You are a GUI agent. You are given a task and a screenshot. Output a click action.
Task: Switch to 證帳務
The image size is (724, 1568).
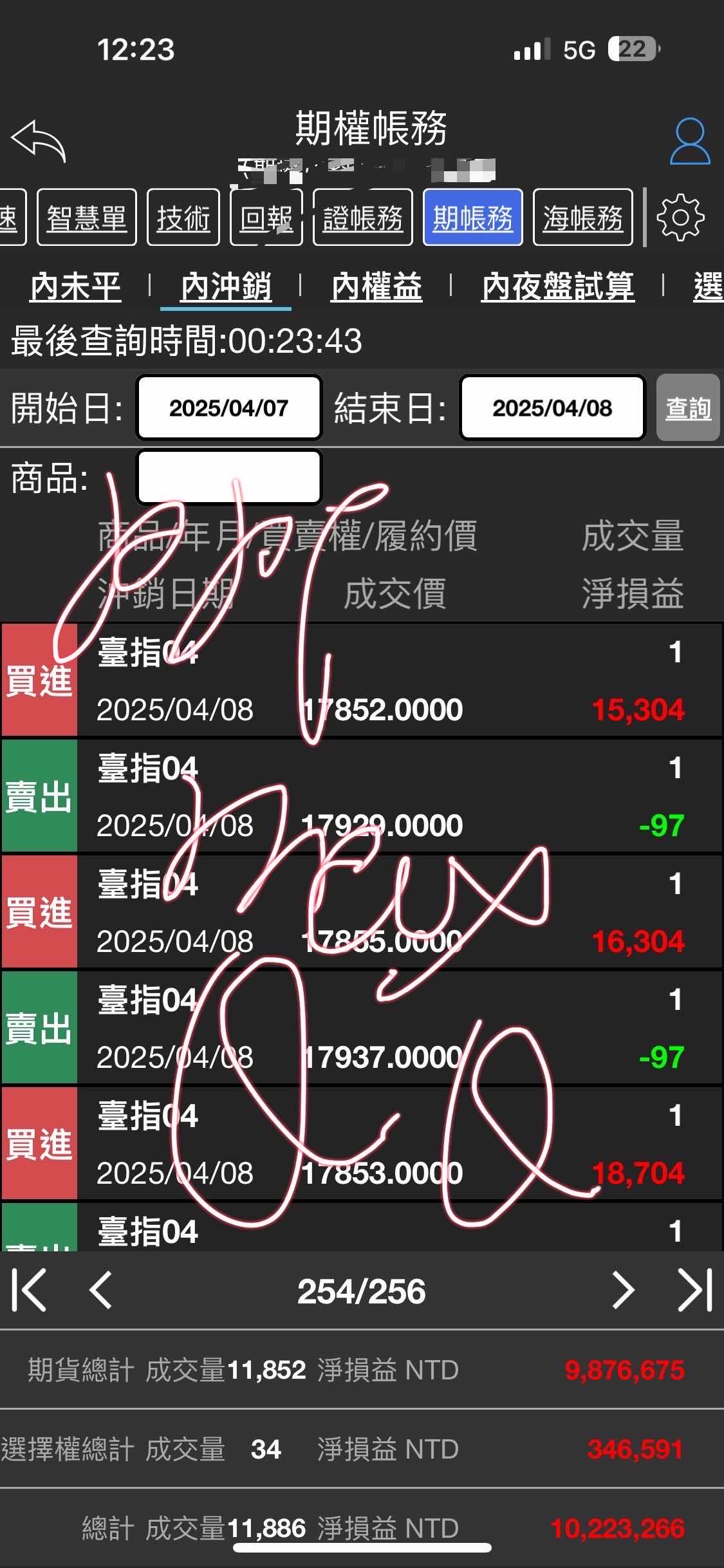(362, 218)
